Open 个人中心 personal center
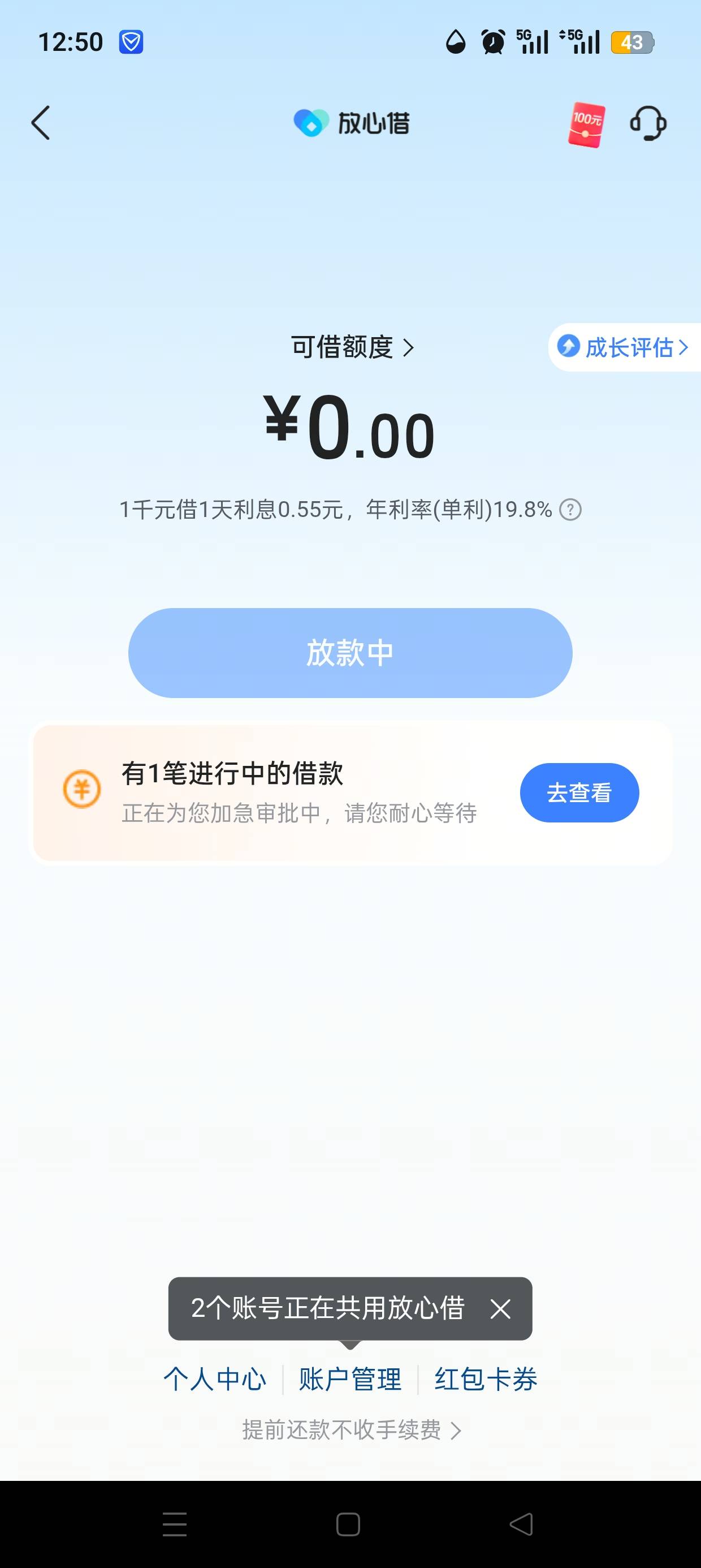 point(215,1379)
